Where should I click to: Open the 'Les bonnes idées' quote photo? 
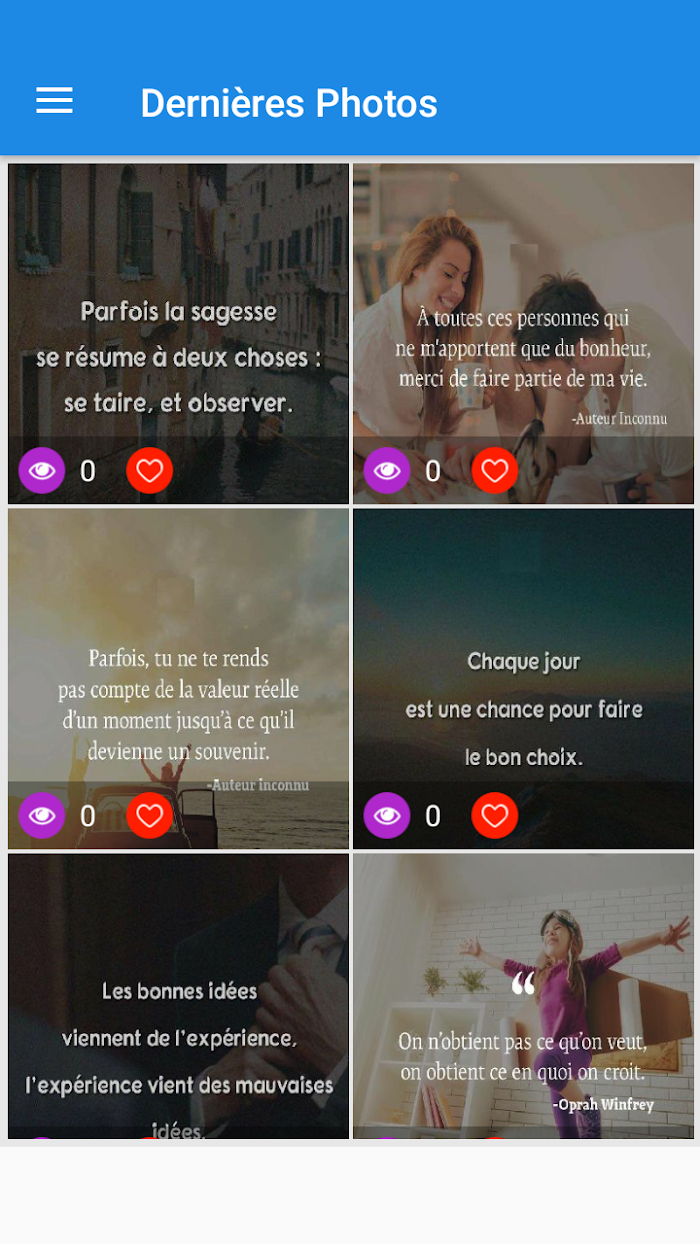(x=178, y=996)
